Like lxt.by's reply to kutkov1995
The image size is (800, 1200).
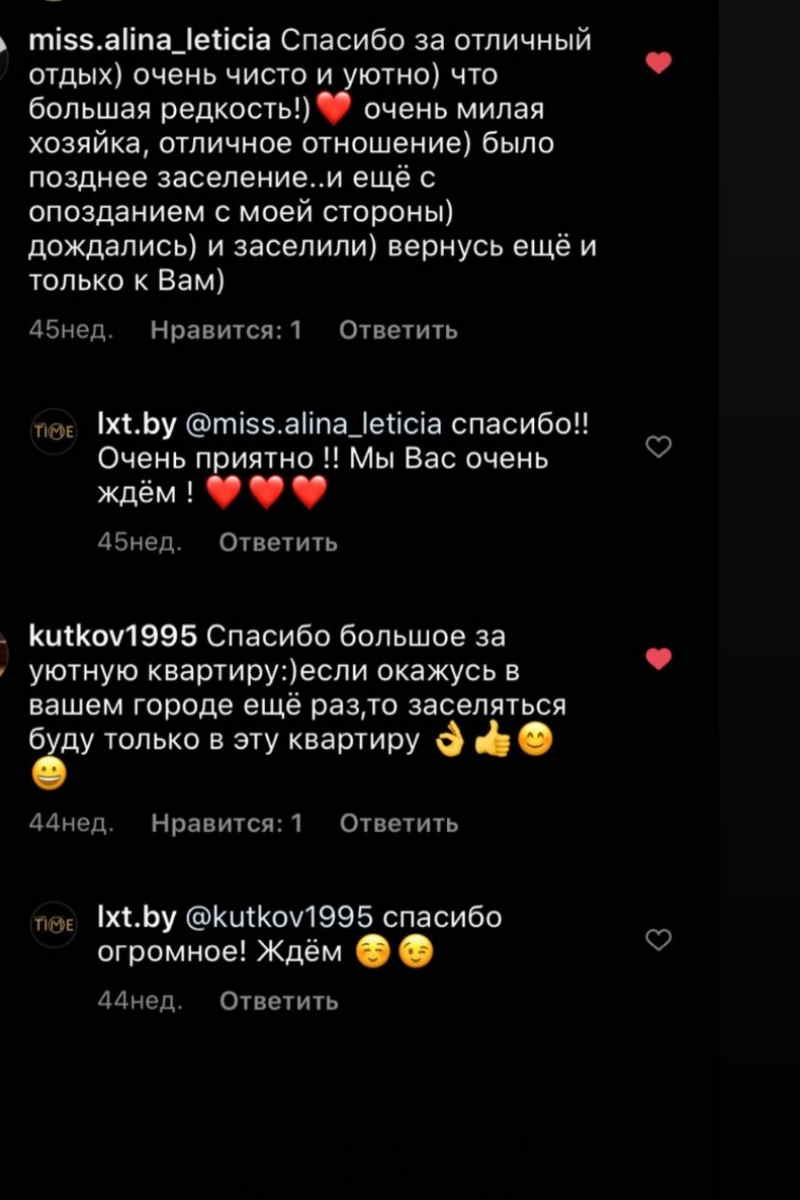[x=658, y=939]
